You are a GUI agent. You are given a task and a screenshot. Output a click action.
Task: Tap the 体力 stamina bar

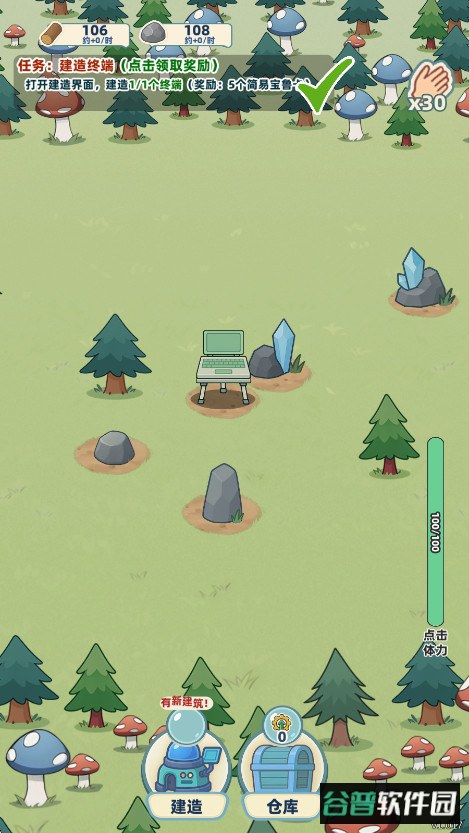(x=436, y=531)
